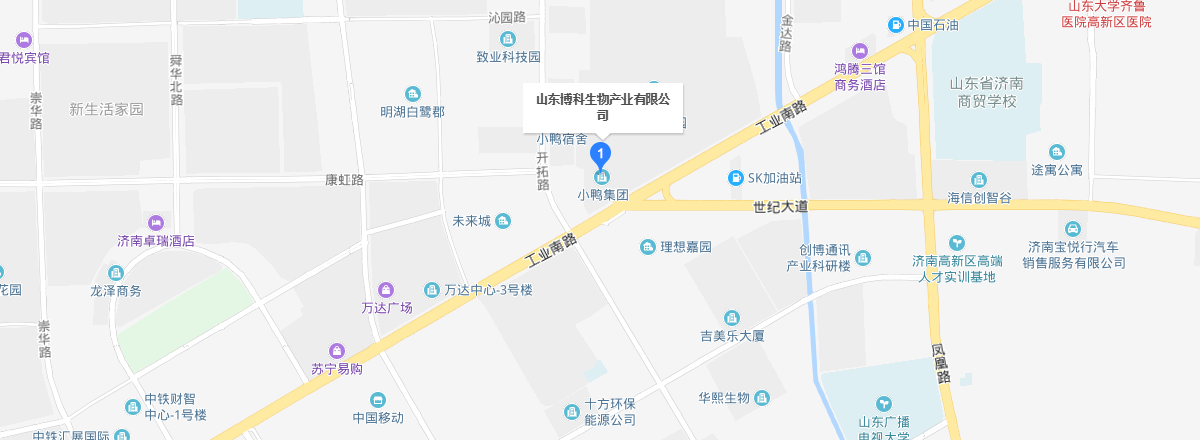Select the SK加油站 gas station point
The width and height of the screenshot is (1200, 440).
pos(736,178)
